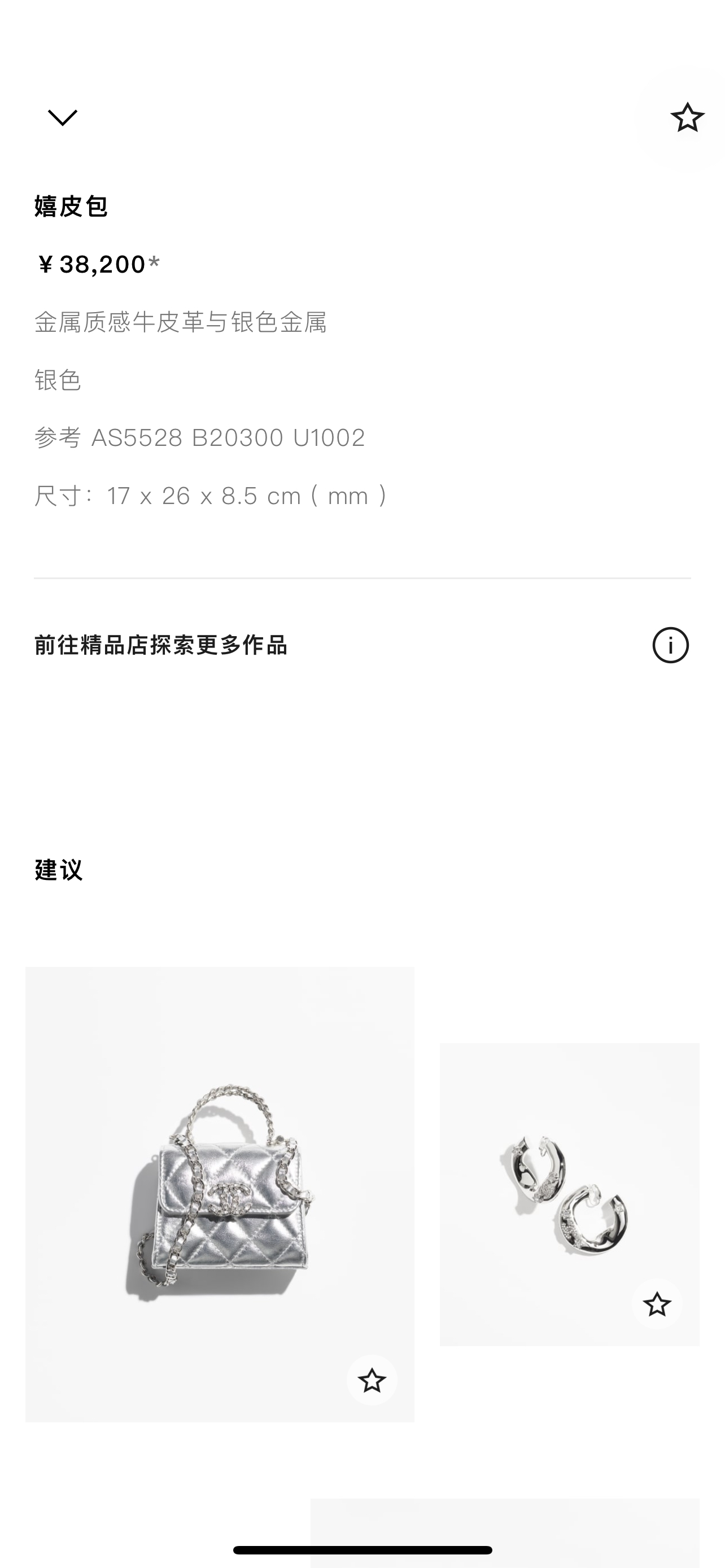Open the info icon beside 前往精品店探索更多作品
Viewport: 725px width, 1568px height.
tap(670, 645)
